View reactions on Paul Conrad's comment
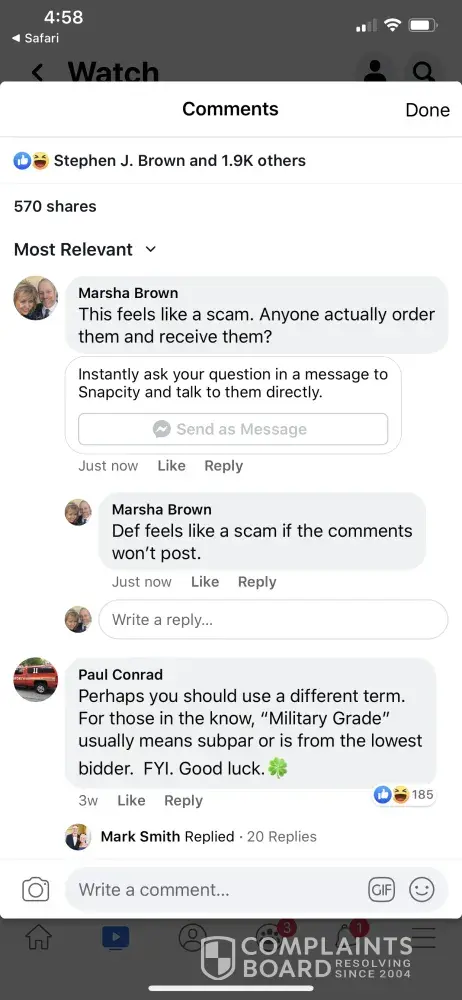462x1000 pixels. (x=404, y=795)
